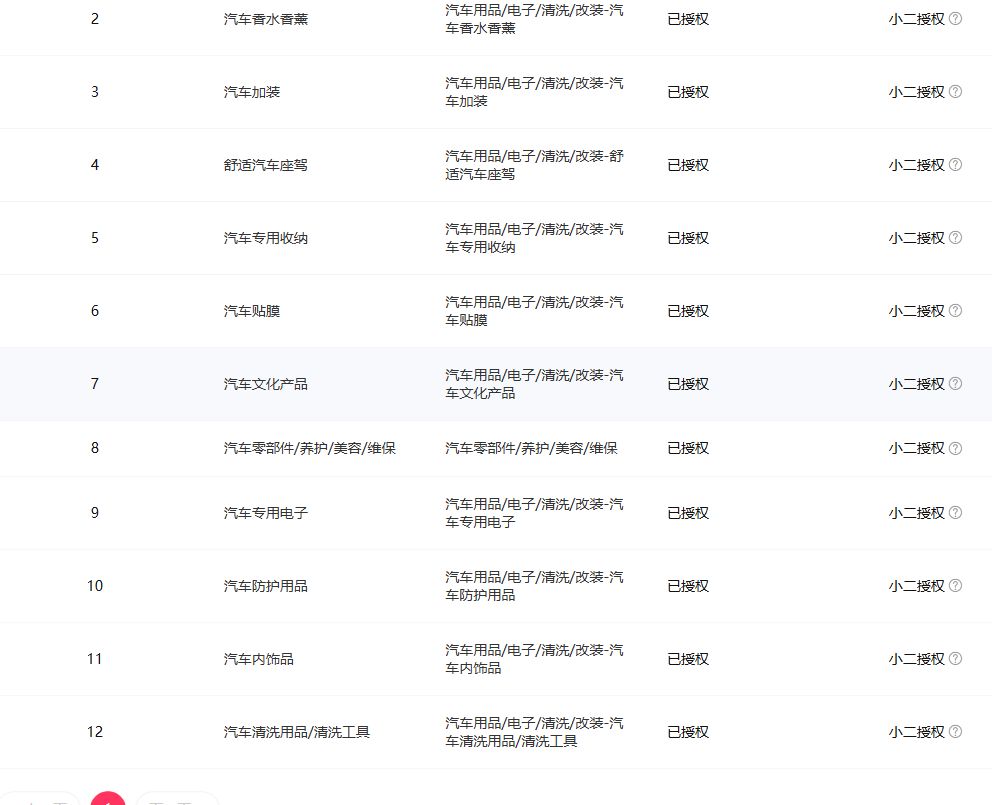Open help icon in 汽车专用收纳 row
The height and width of the screenshot is (805, 992).
click(955, 238)
